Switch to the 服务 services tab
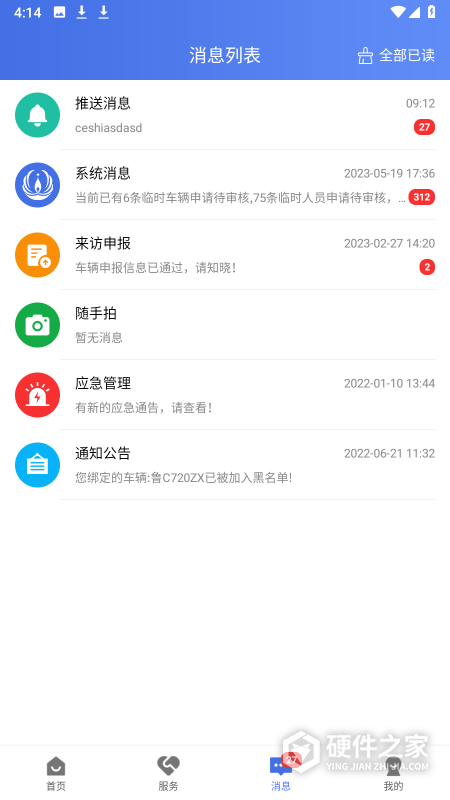 click(x=168, y=773)
